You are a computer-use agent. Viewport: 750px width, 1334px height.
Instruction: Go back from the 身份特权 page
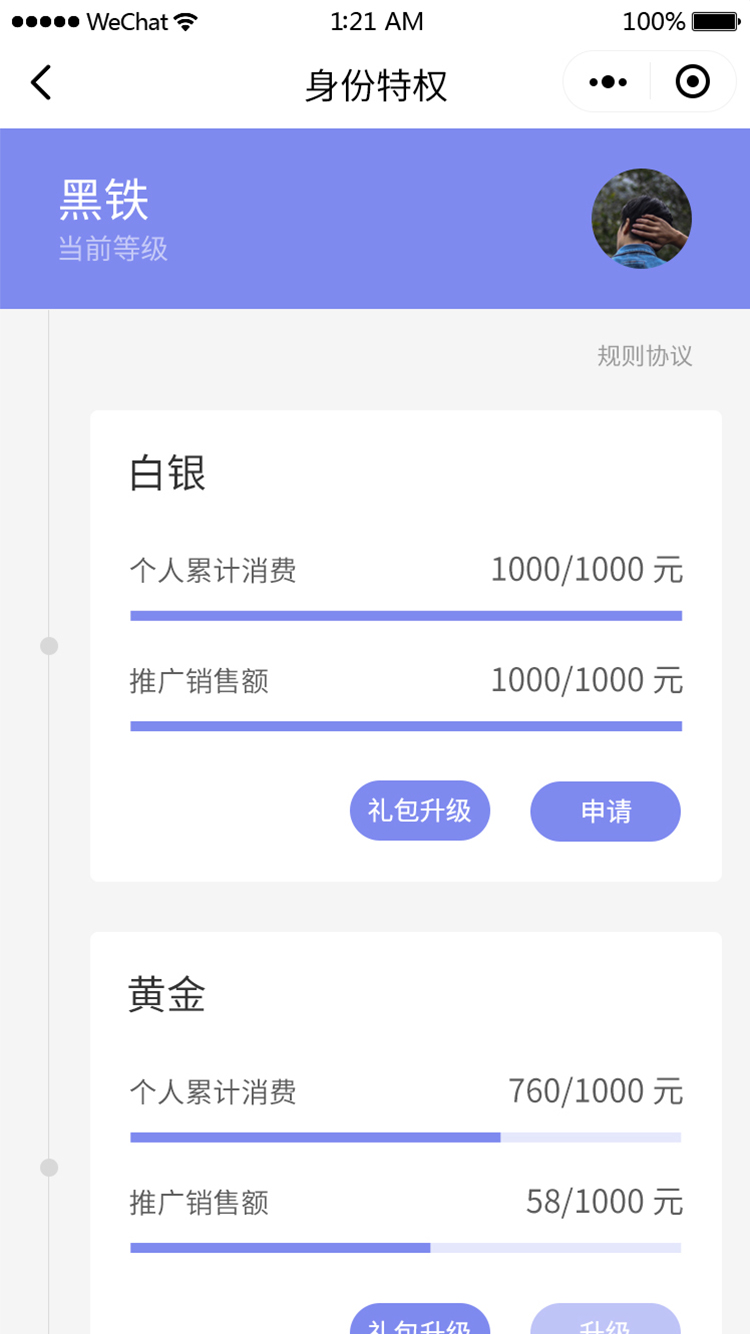[41, 83]
